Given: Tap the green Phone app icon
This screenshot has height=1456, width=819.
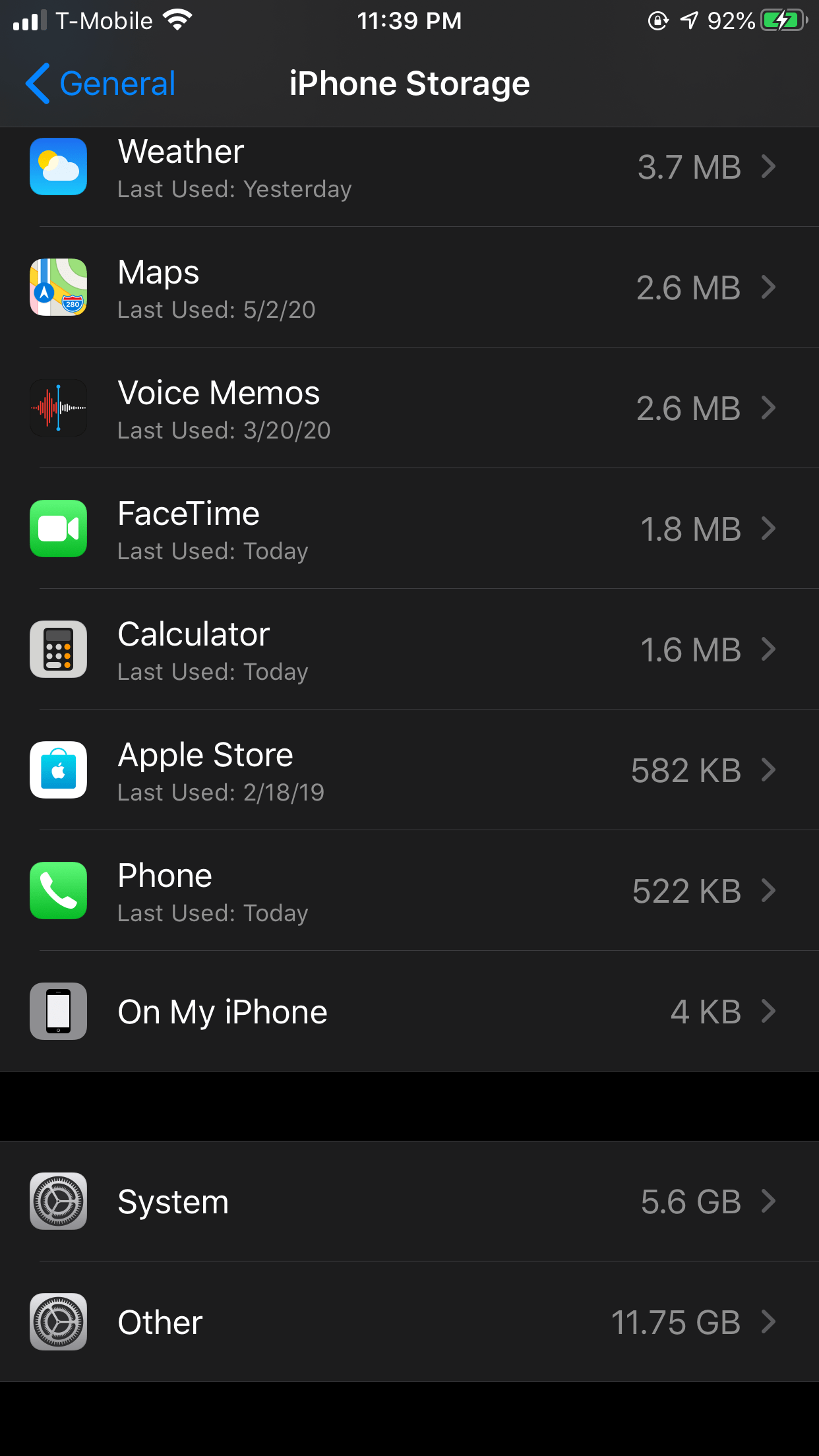Looking at the screenshot, I should [x=58, y=891].
